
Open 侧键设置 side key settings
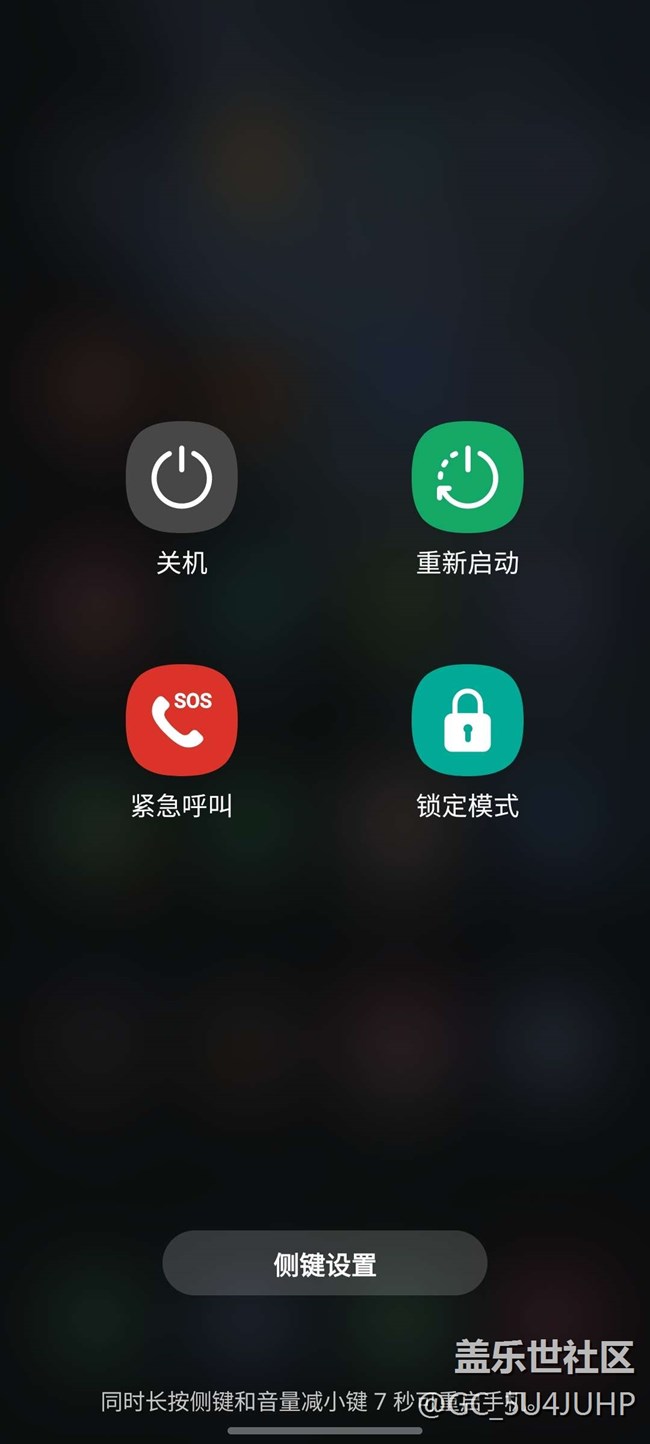[325, 1264]
